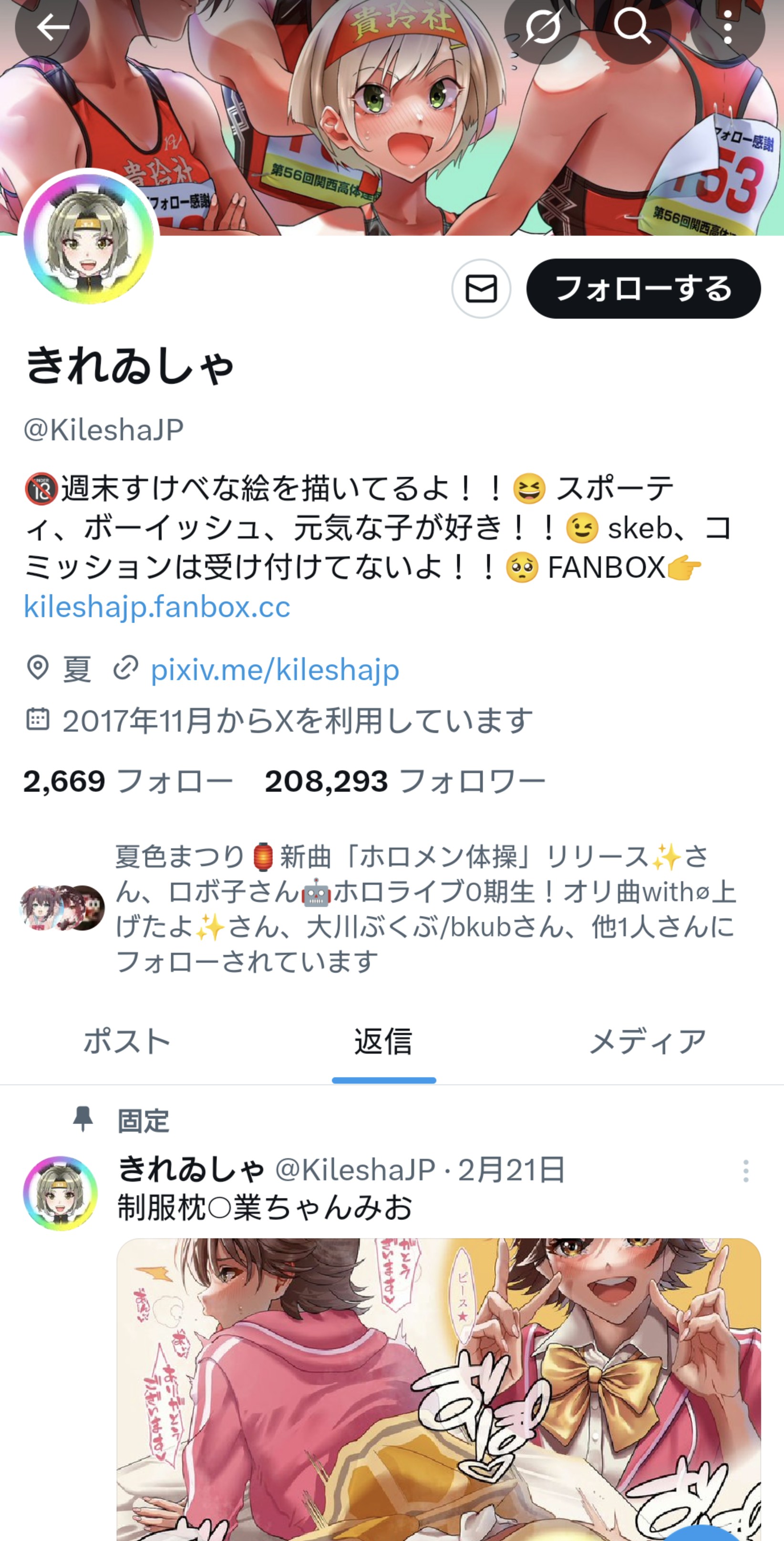This screenshot has width=784, height=1541.
Task: Tap the フォローする button
Action: [x=643, y=288]
